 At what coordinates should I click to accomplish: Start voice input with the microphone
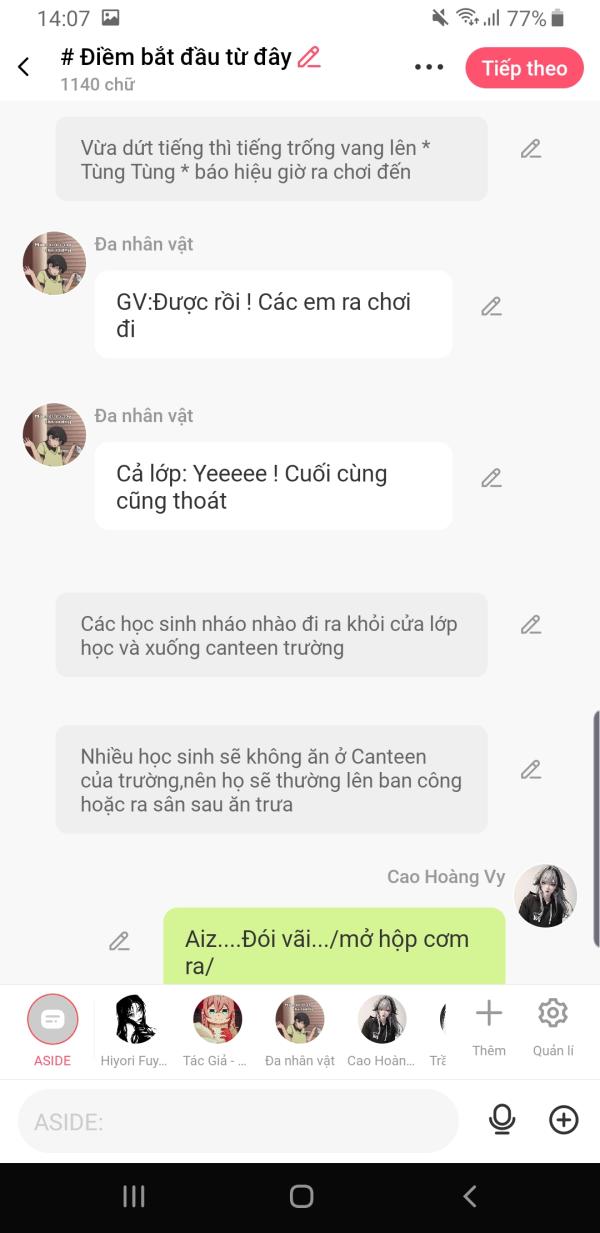(x=502, y=1120)
